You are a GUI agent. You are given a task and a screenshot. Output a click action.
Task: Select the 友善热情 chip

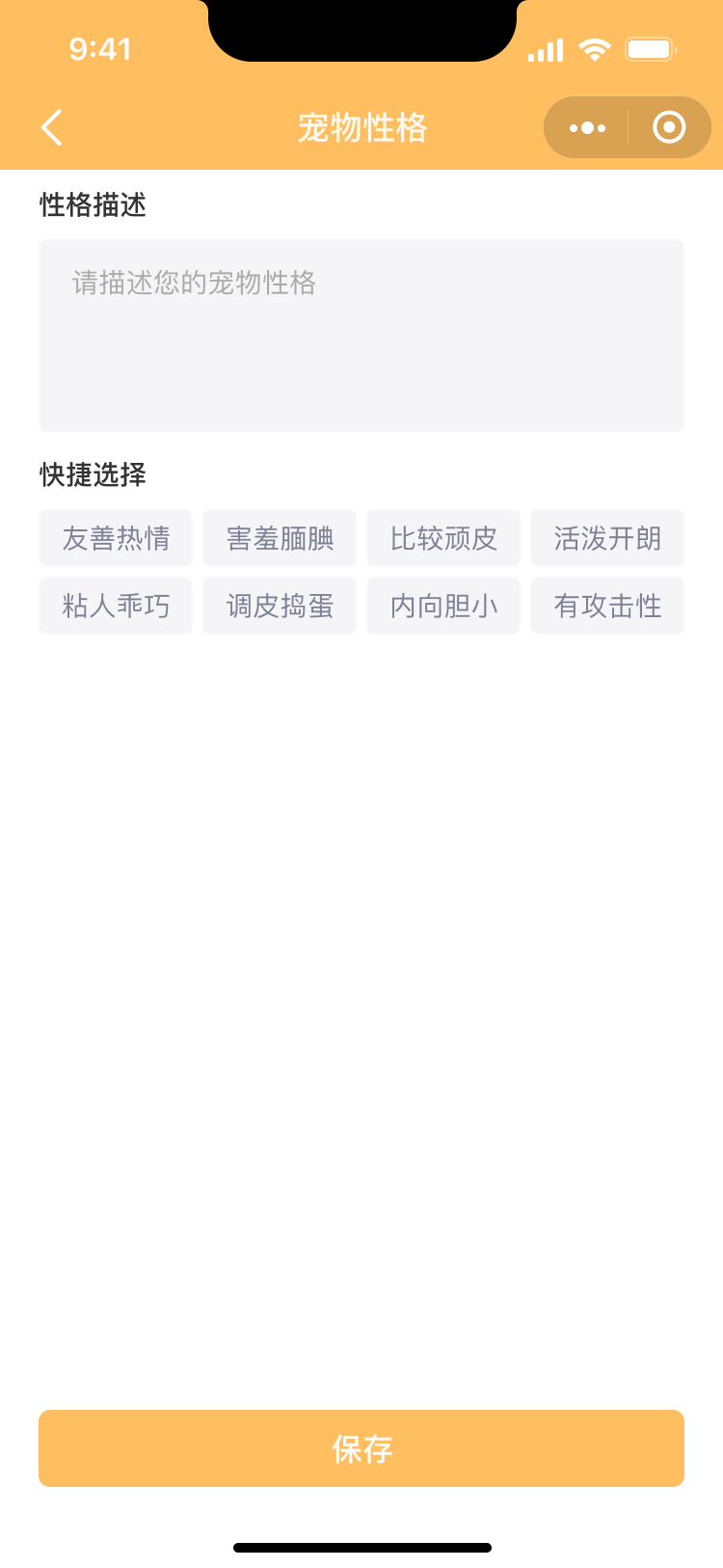click(116, 538)
